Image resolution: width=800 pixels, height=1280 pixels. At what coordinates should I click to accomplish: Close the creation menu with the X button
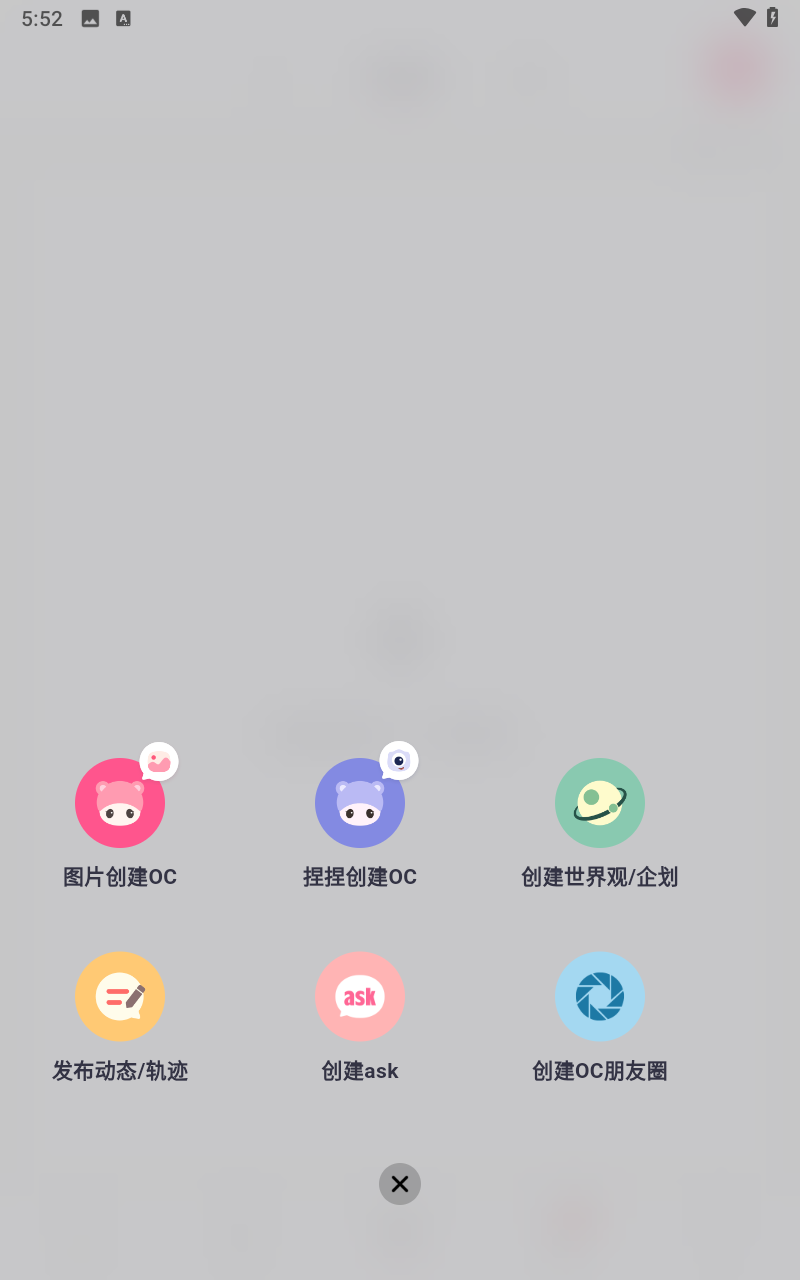point(400,1184)
